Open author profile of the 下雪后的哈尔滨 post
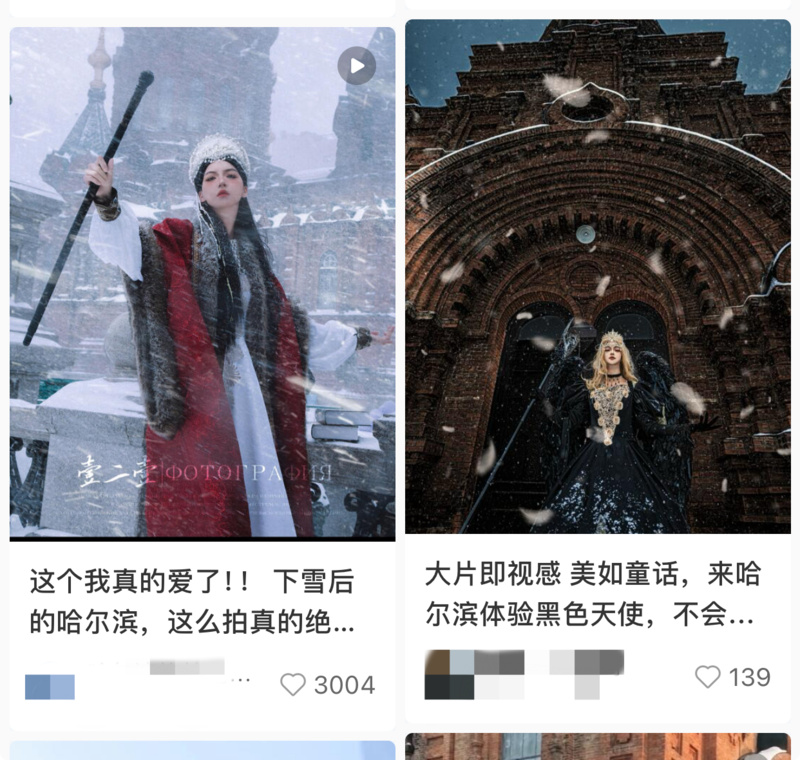The width and height of the screenshot is (800, 760). click(50, 686)
